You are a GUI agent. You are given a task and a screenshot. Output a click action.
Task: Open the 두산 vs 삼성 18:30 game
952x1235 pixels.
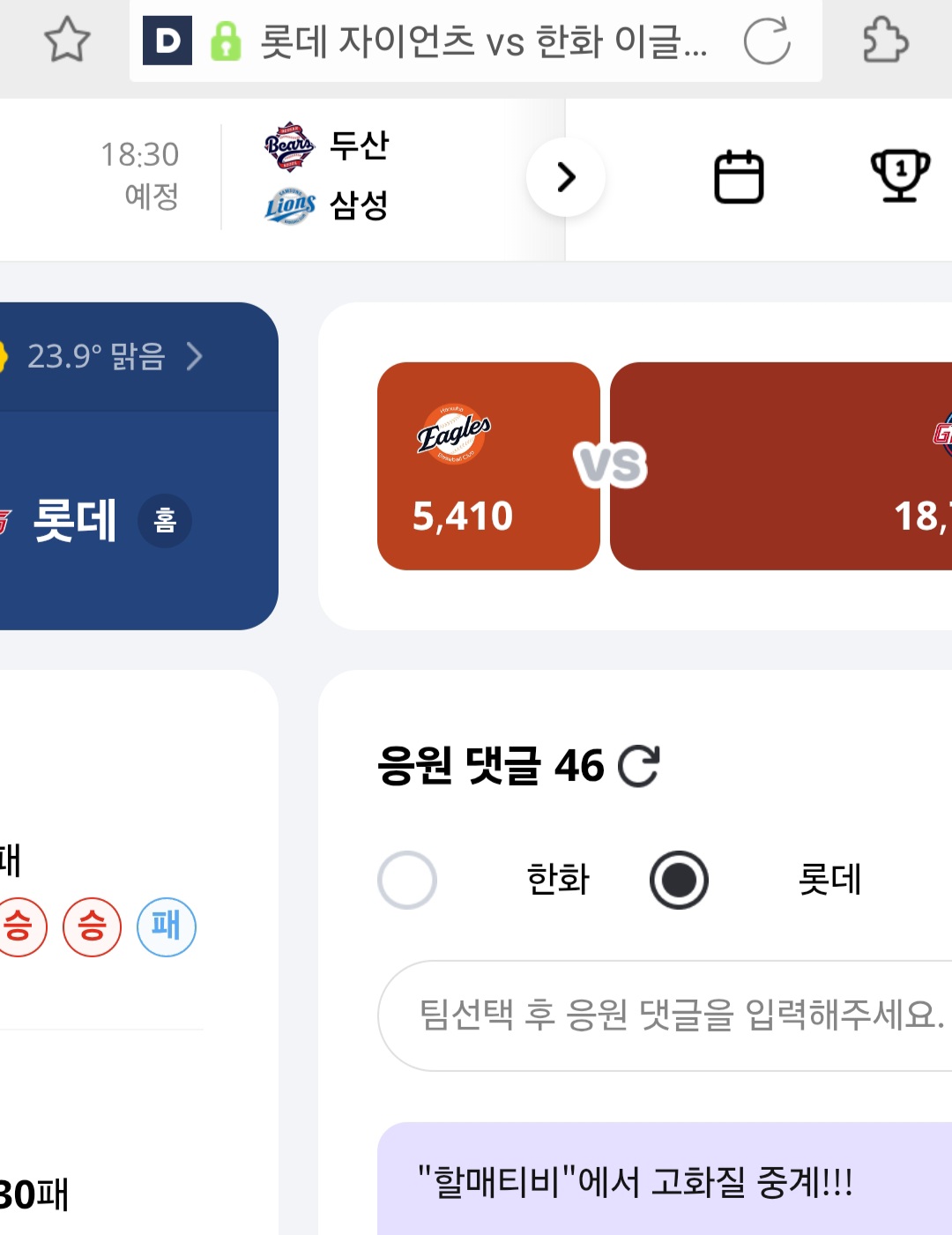[326, 175]
